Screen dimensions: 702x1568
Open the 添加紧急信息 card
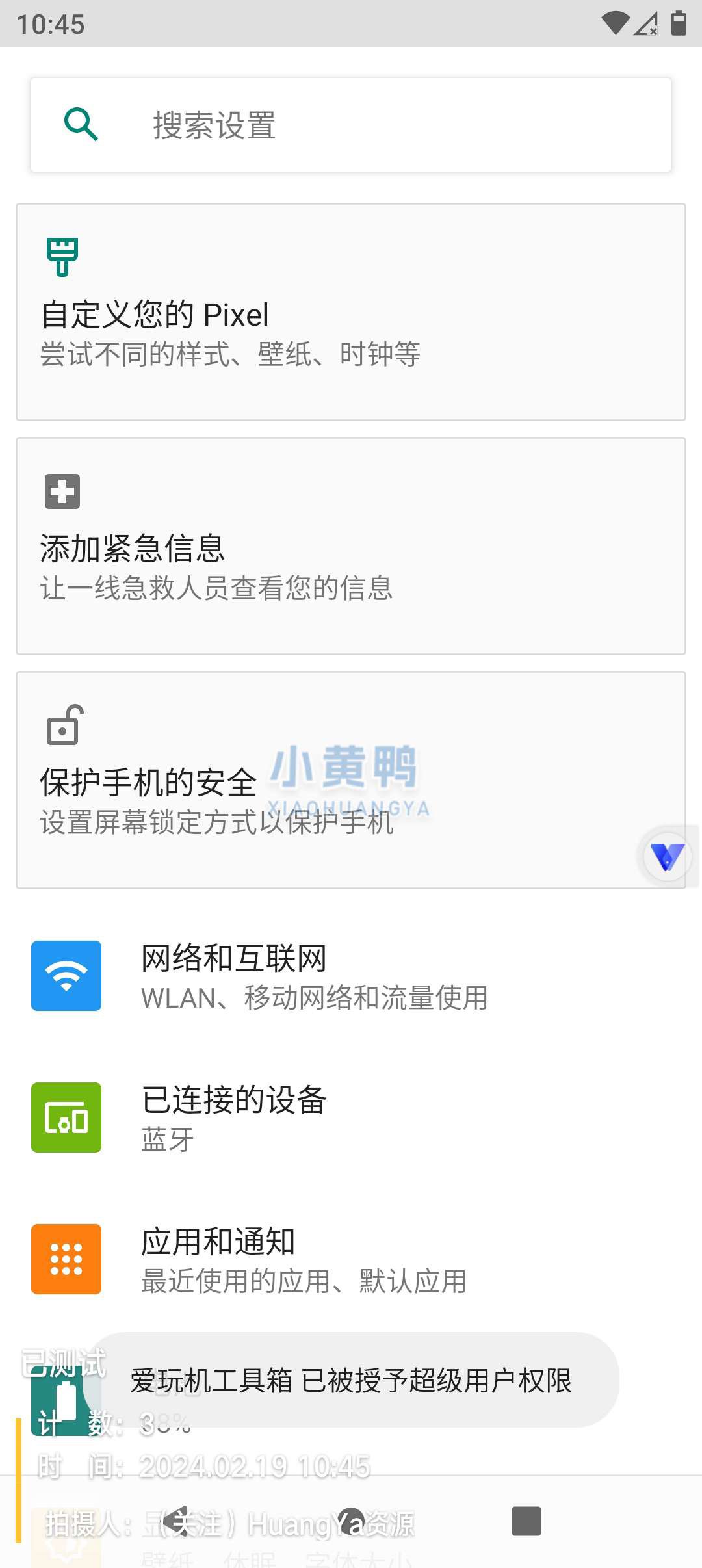(351, 546)
